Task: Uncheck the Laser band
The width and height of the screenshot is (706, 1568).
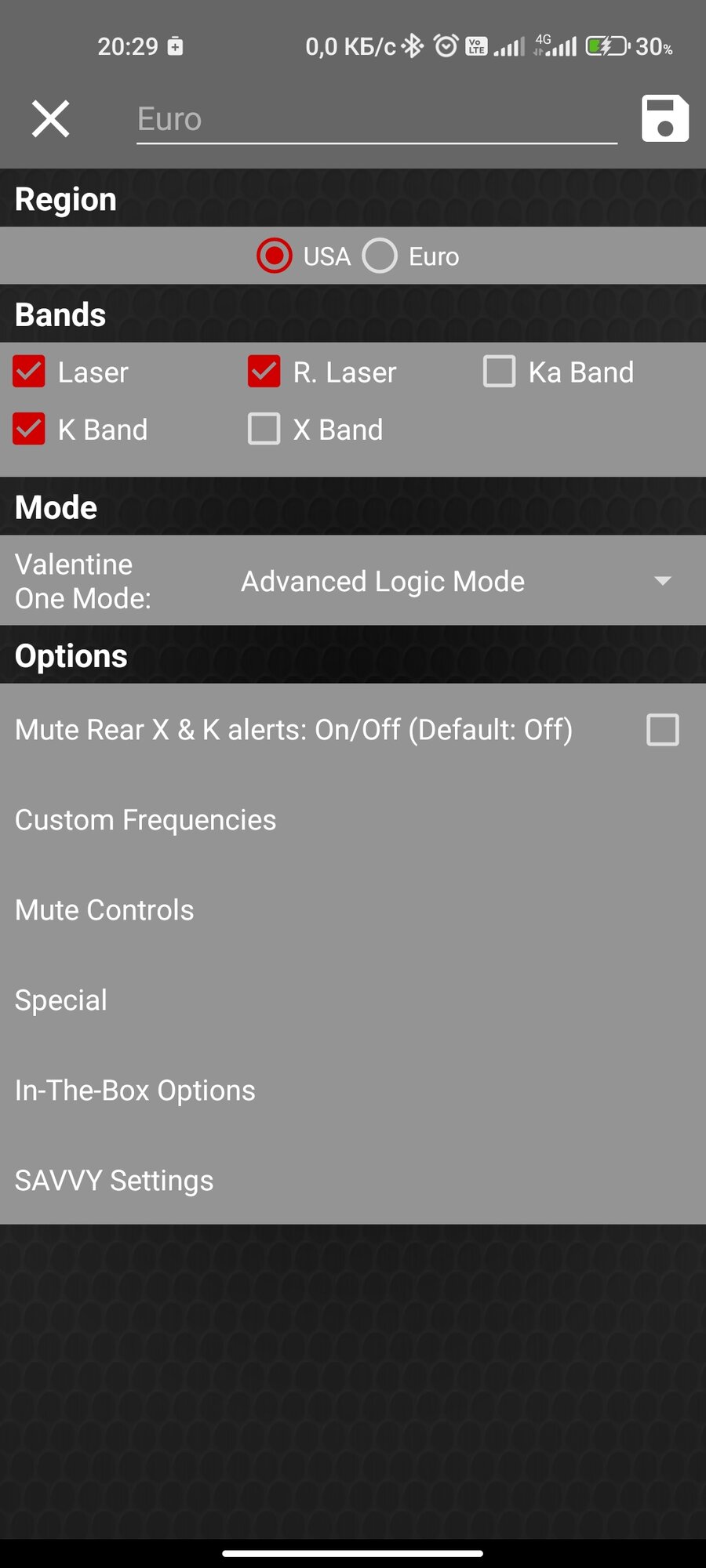Action: pyautogui.click(x=29, y=372)
